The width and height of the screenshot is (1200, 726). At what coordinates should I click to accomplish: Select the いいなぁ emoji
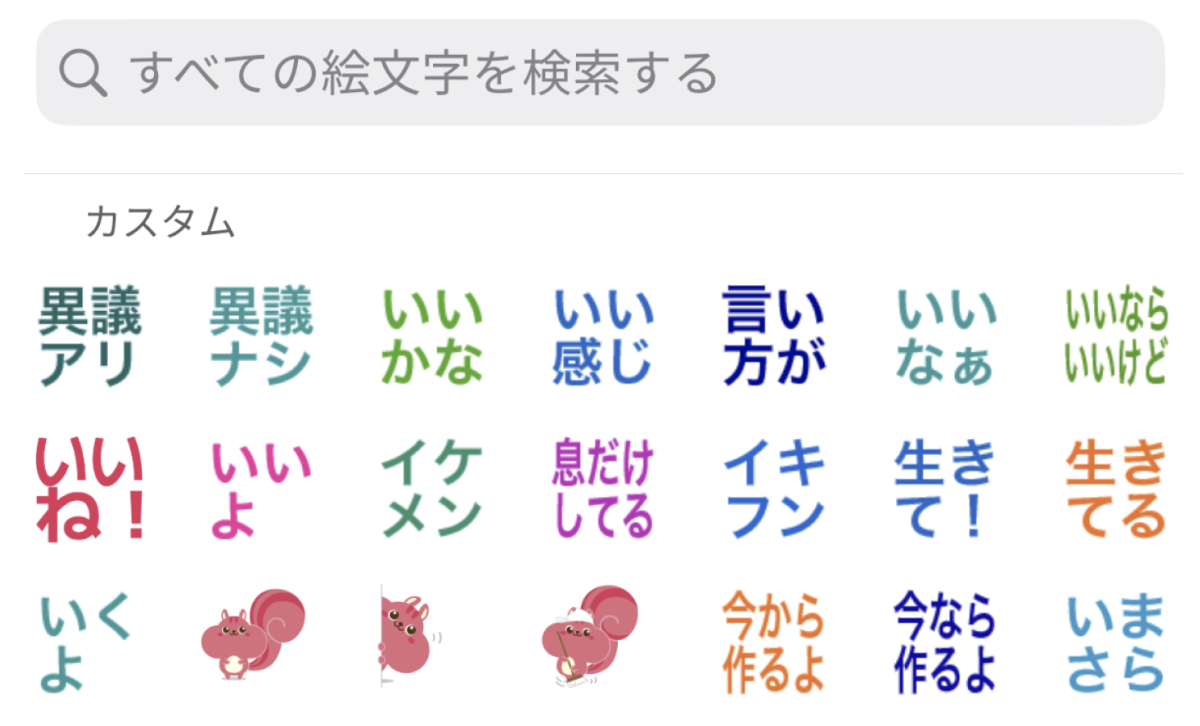coord(946,337)
